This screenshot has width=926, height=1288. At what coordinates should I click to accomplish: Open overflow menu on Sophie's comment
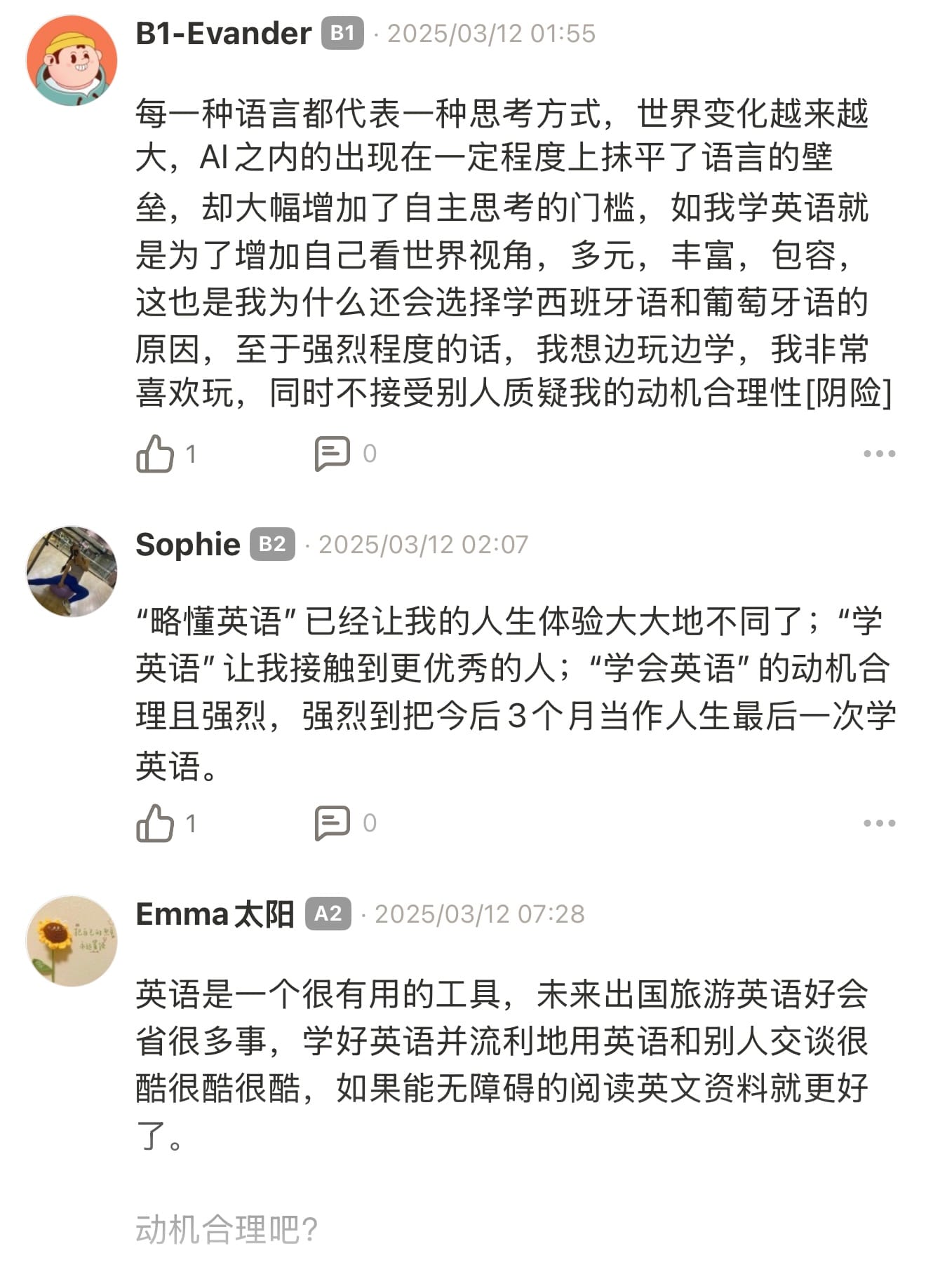(x=879, y=822)
